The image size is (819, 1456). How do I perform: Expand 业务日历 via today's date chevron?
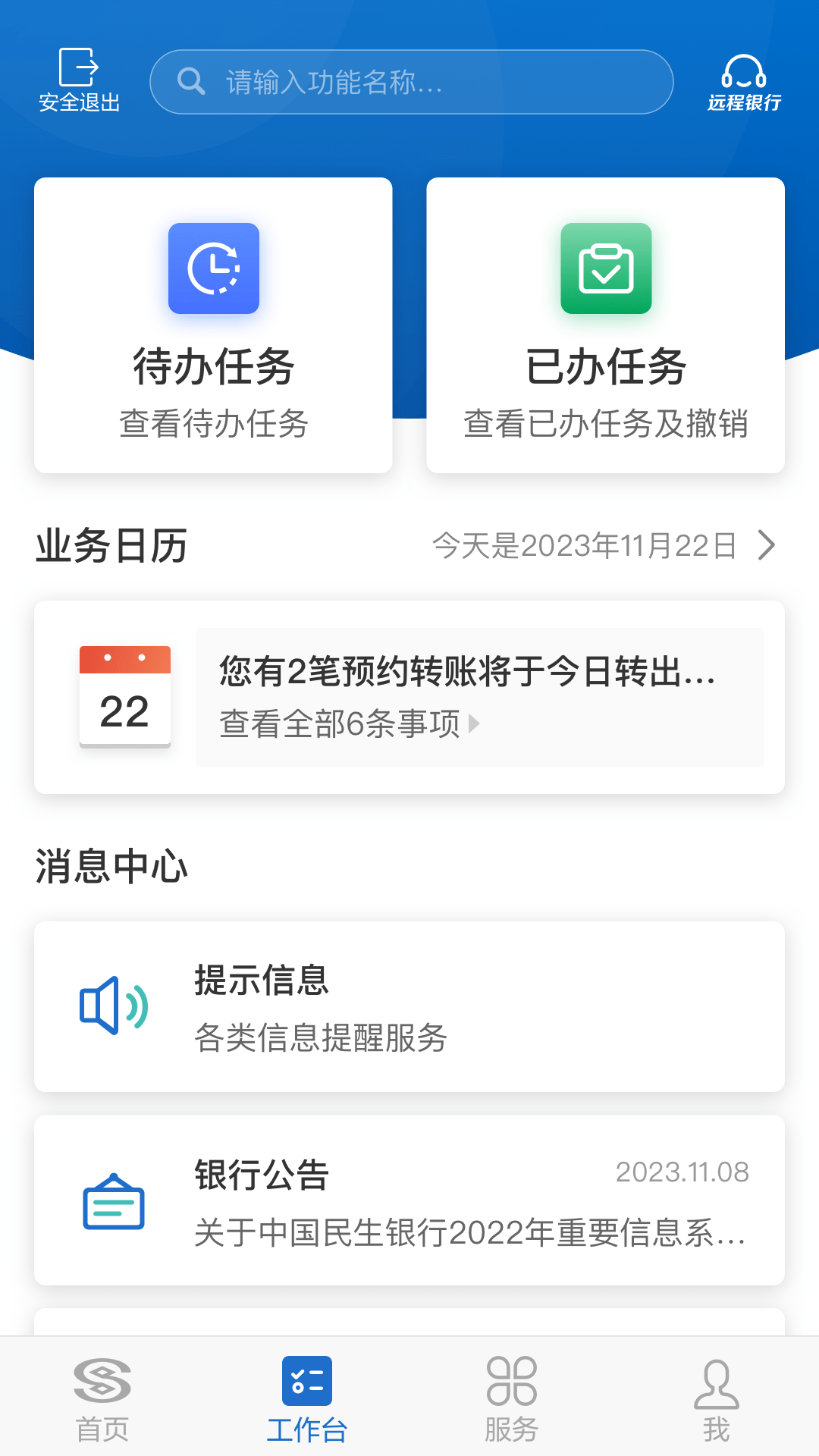(x=767, y=545)
